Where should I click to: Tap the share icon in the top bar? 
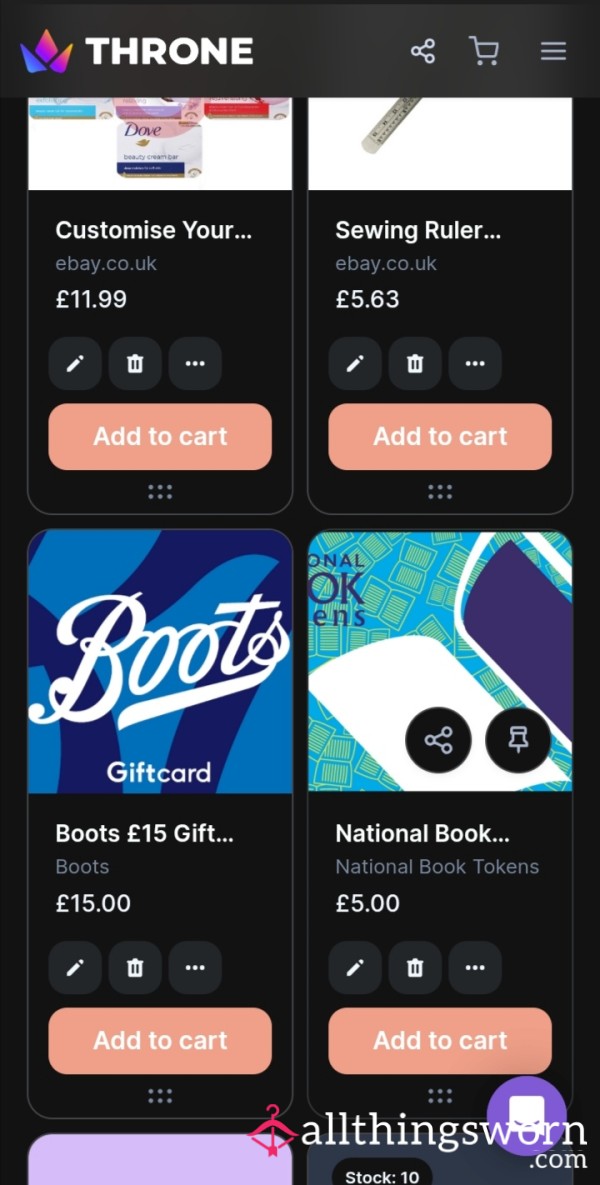tap(422, 51)
